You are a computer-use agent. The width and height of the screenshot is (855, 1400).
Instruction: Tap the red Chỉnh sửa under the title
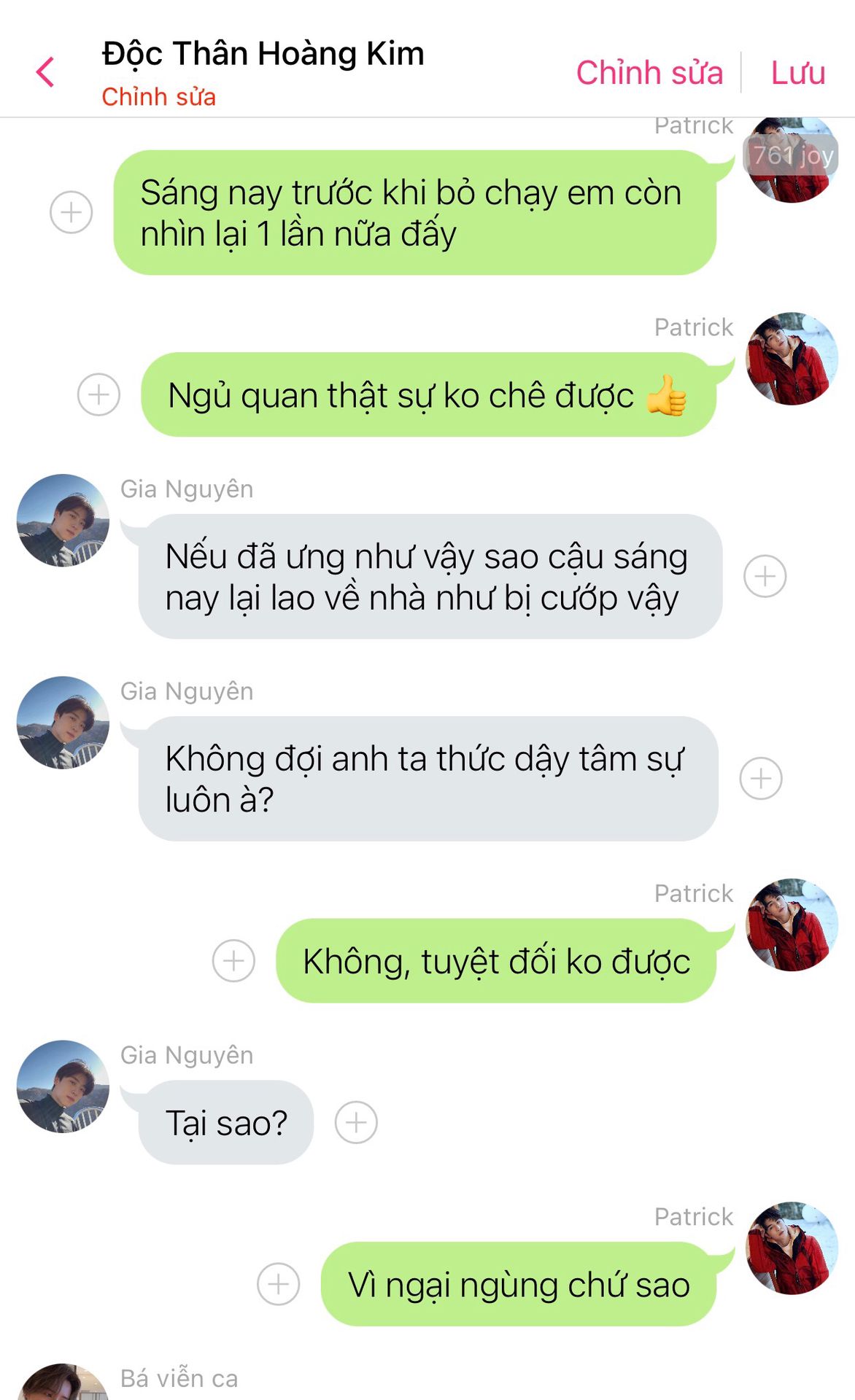[158, 96]
